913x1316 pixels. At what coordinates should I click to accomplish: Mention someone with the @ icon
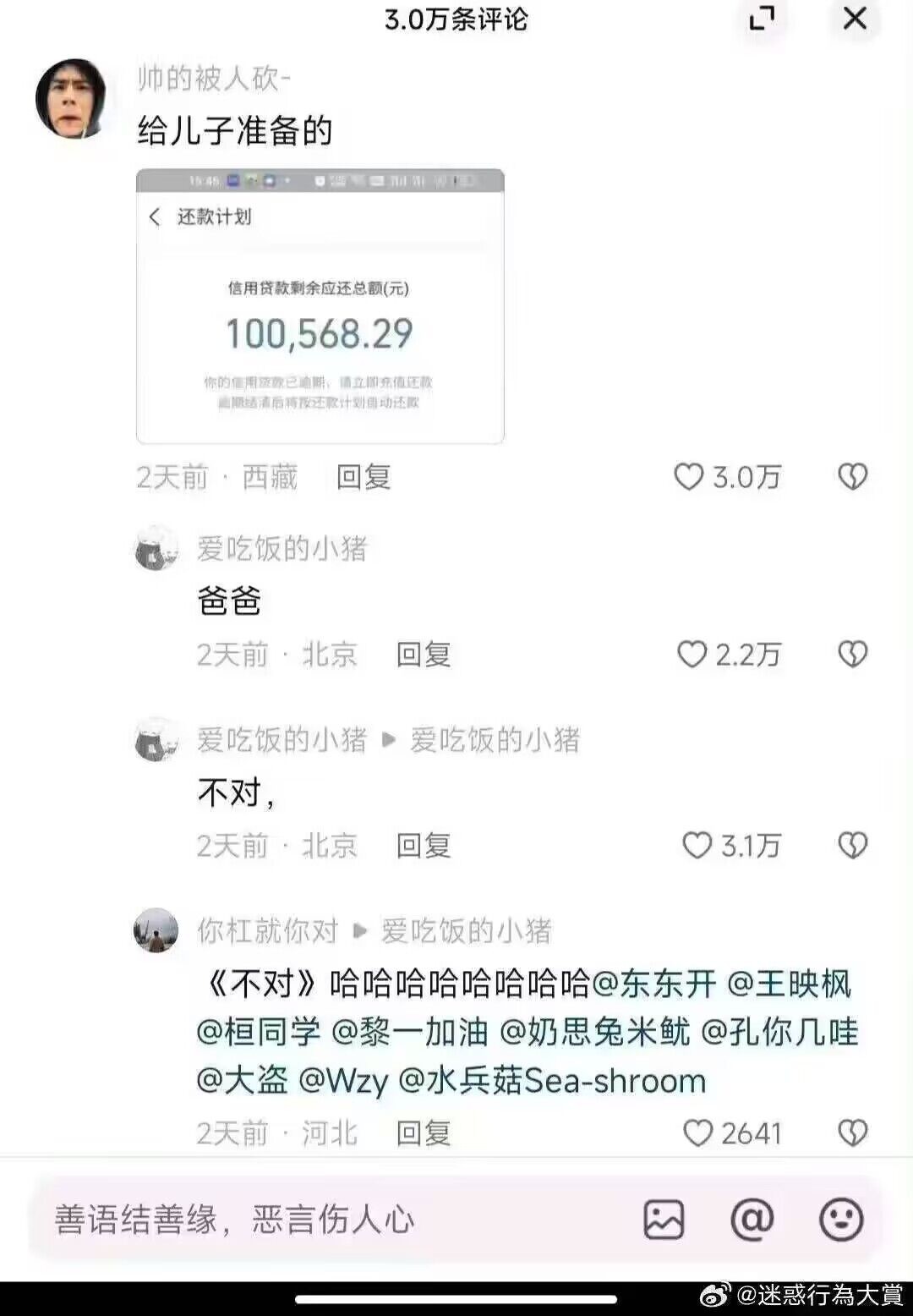coord(752,1220)
